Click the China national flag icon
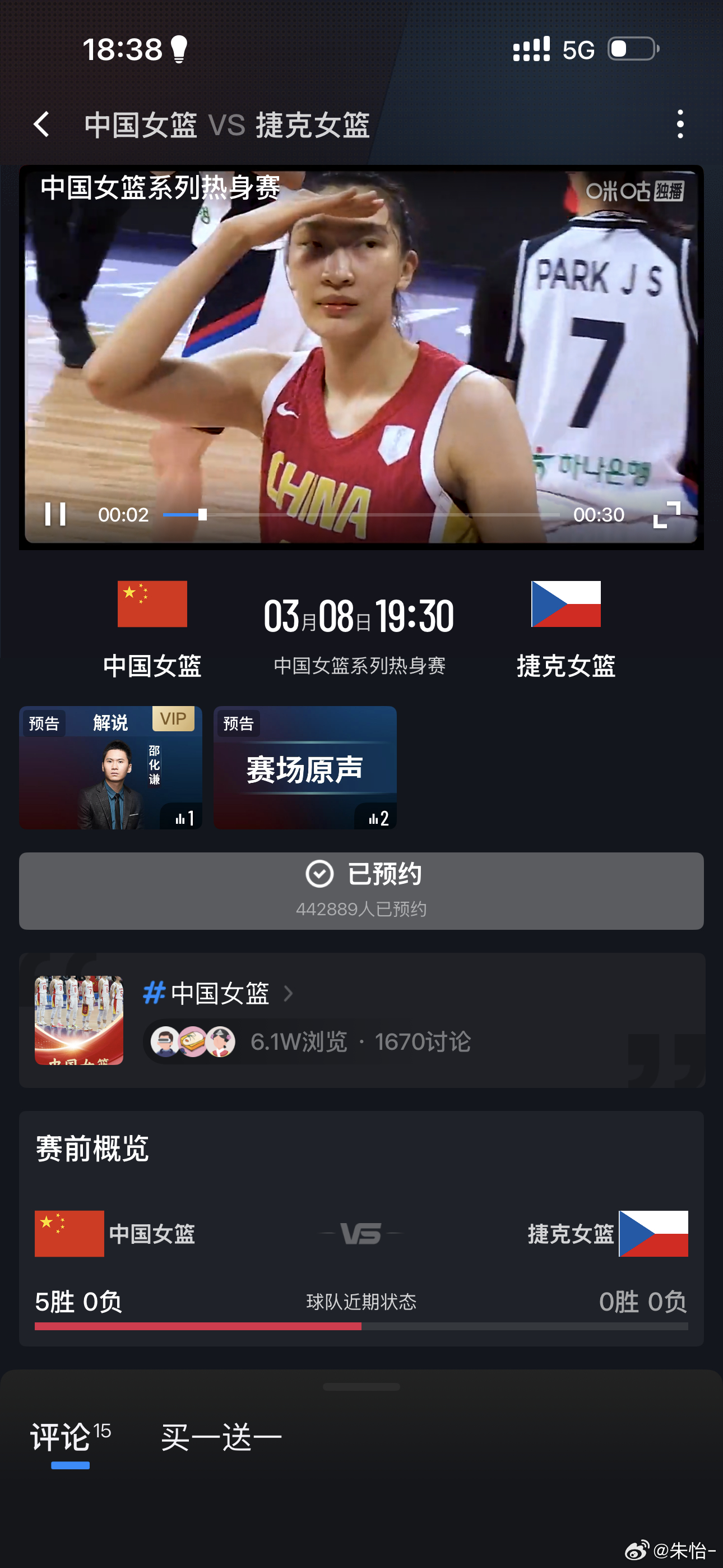This screenshot has width=723, height=1568. [x=151, y=606]
